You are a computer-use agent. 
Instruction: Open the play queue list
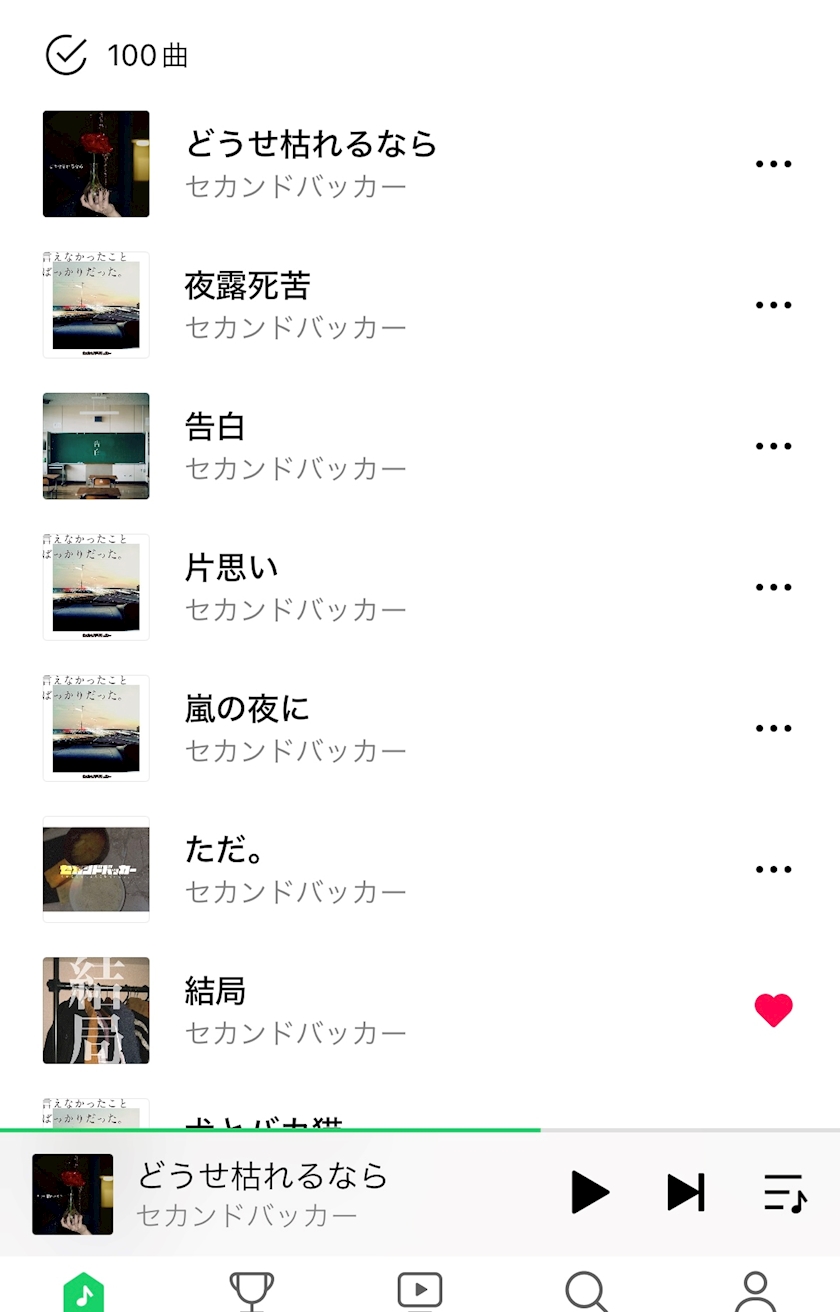785,1192
